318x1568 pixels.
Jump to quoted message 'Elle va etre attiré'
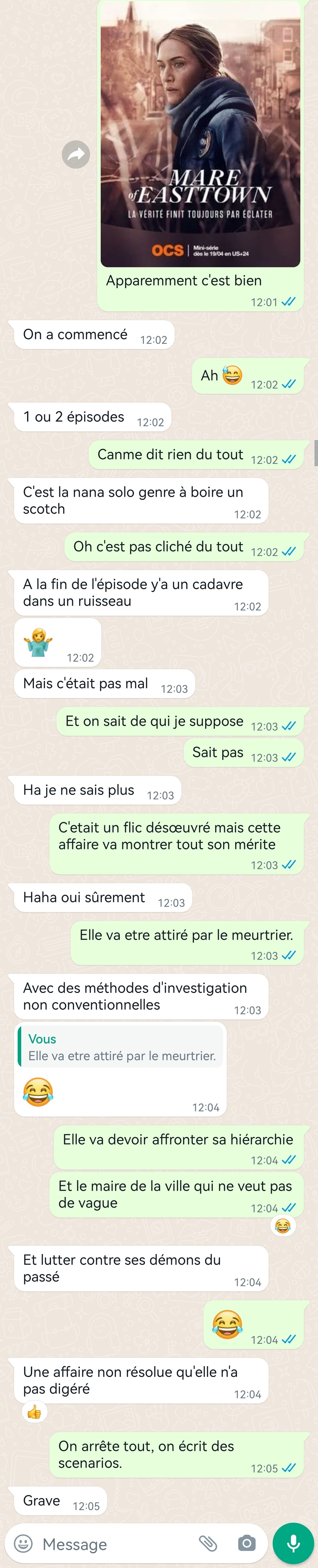[x=121, y=1047]
